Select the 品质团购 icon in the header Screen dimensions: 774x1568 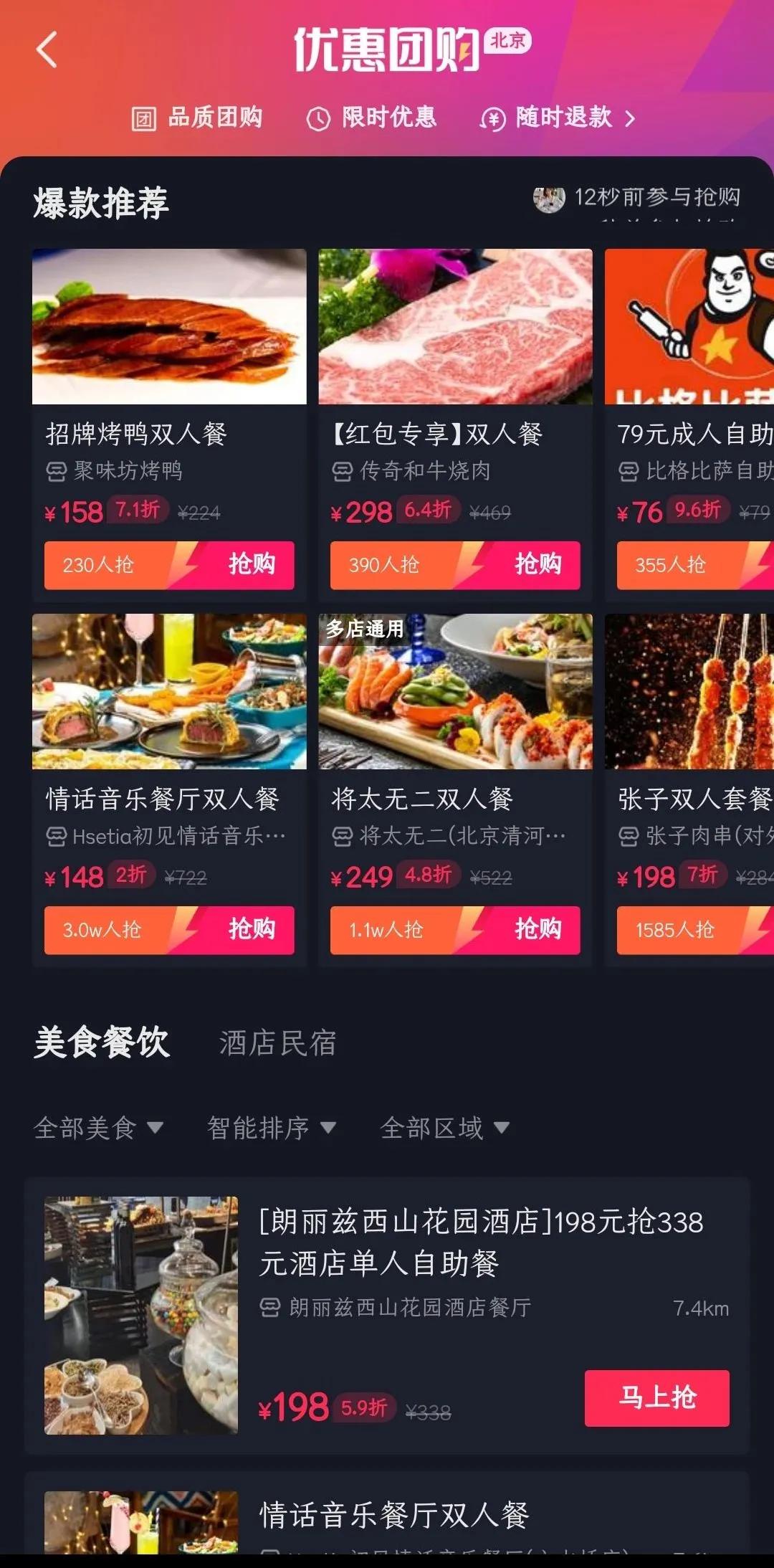pos(145,118)
